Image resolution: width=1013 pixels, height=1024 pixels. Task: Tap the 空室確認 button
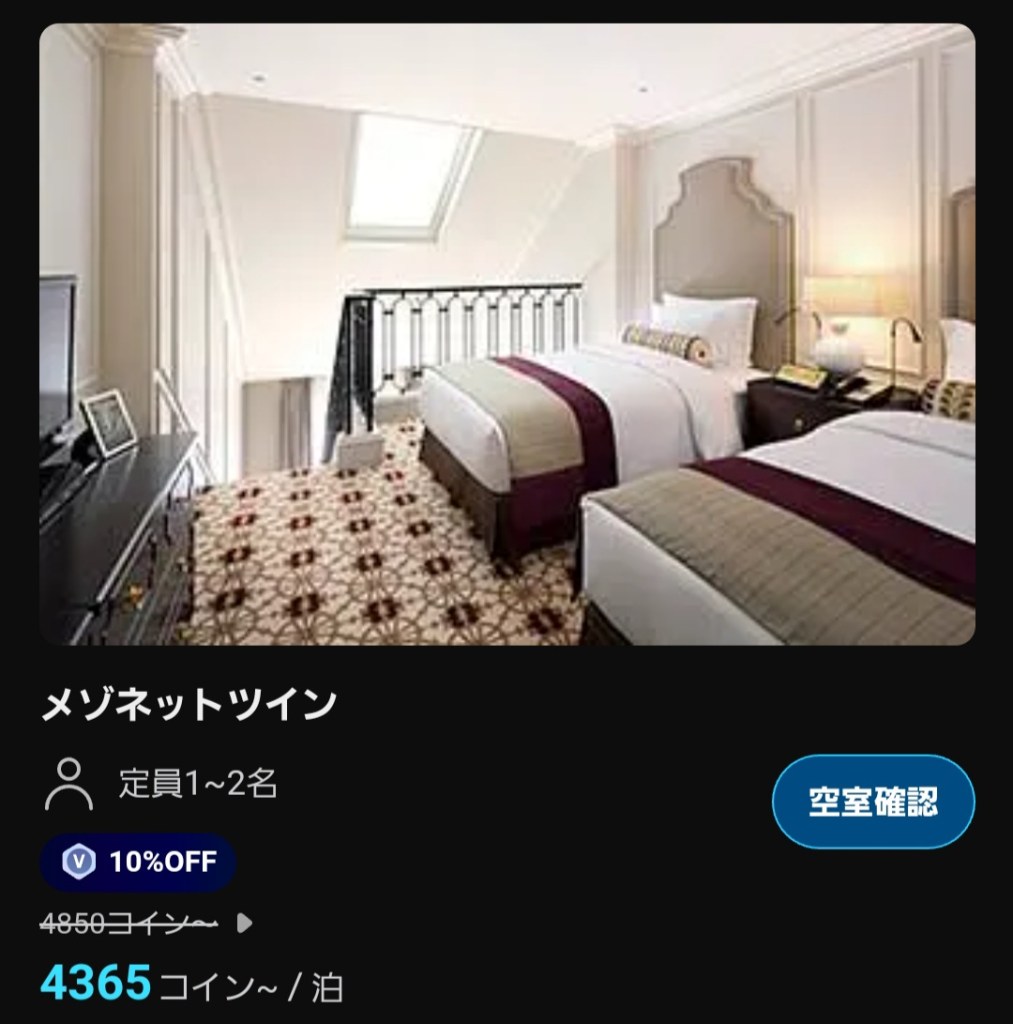(873, 802)
